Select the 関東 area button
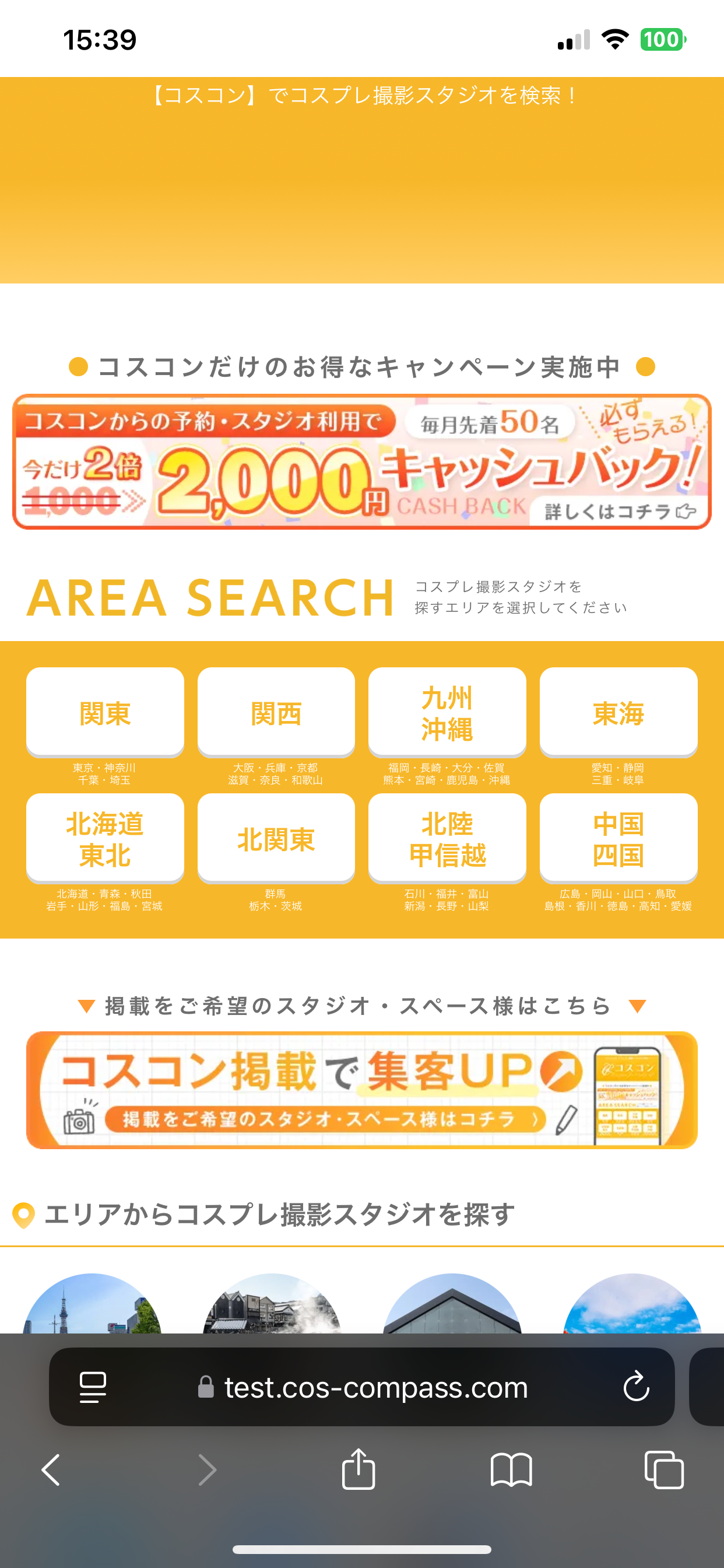 [105, 712]
